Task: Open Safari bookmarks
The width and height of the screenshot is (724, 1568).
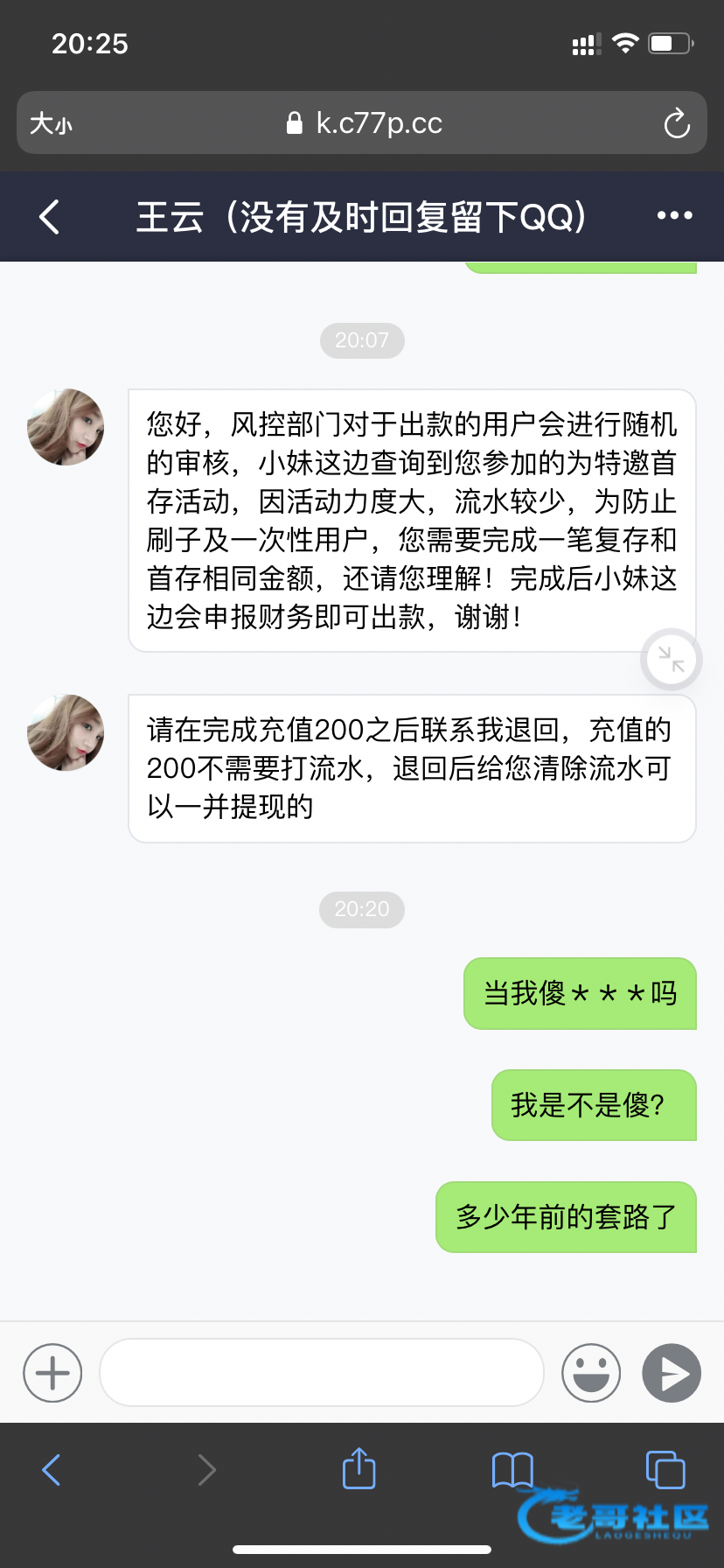Action: click(x=512, y=1470)
